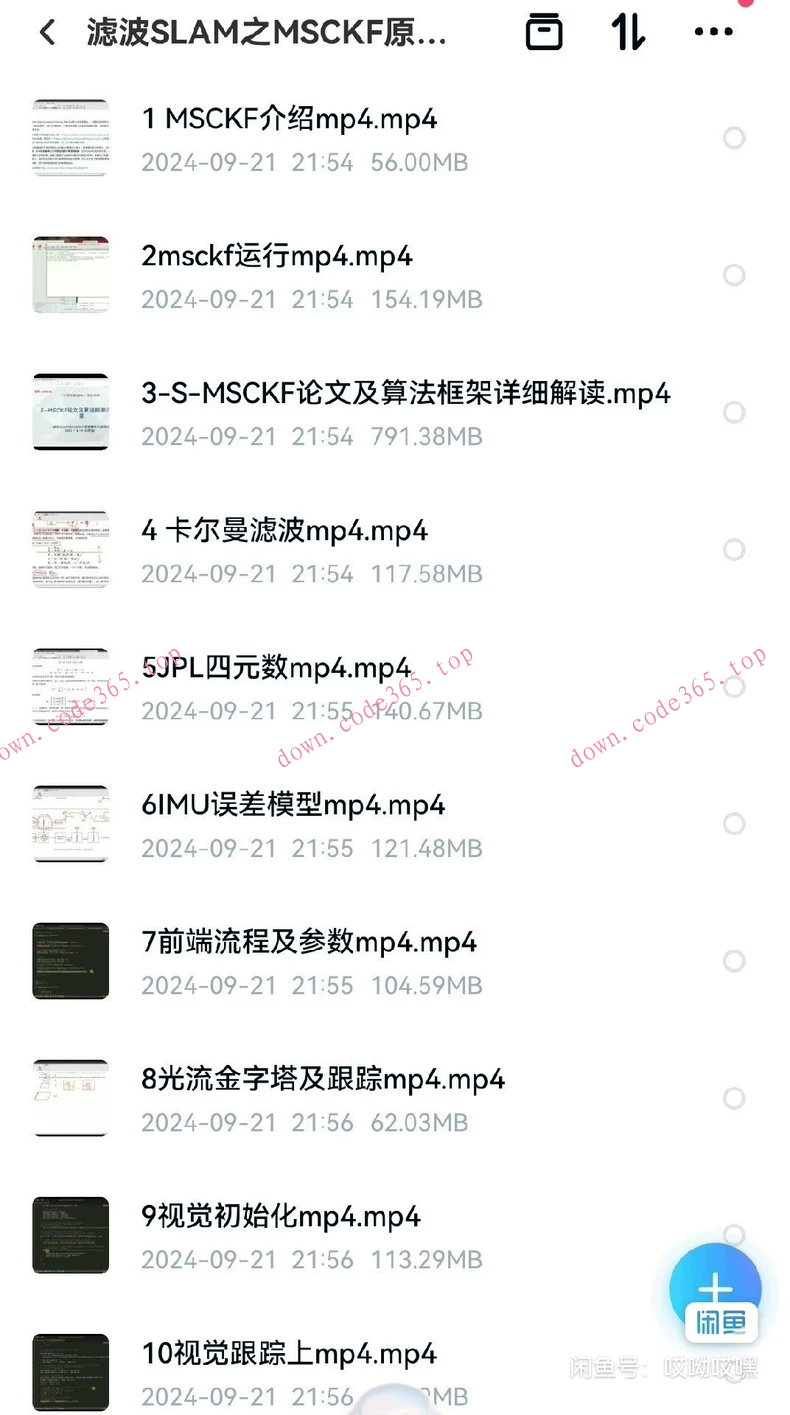Open the file 4 卡尔曼滤波mp4.mp4

coord(285,530)
